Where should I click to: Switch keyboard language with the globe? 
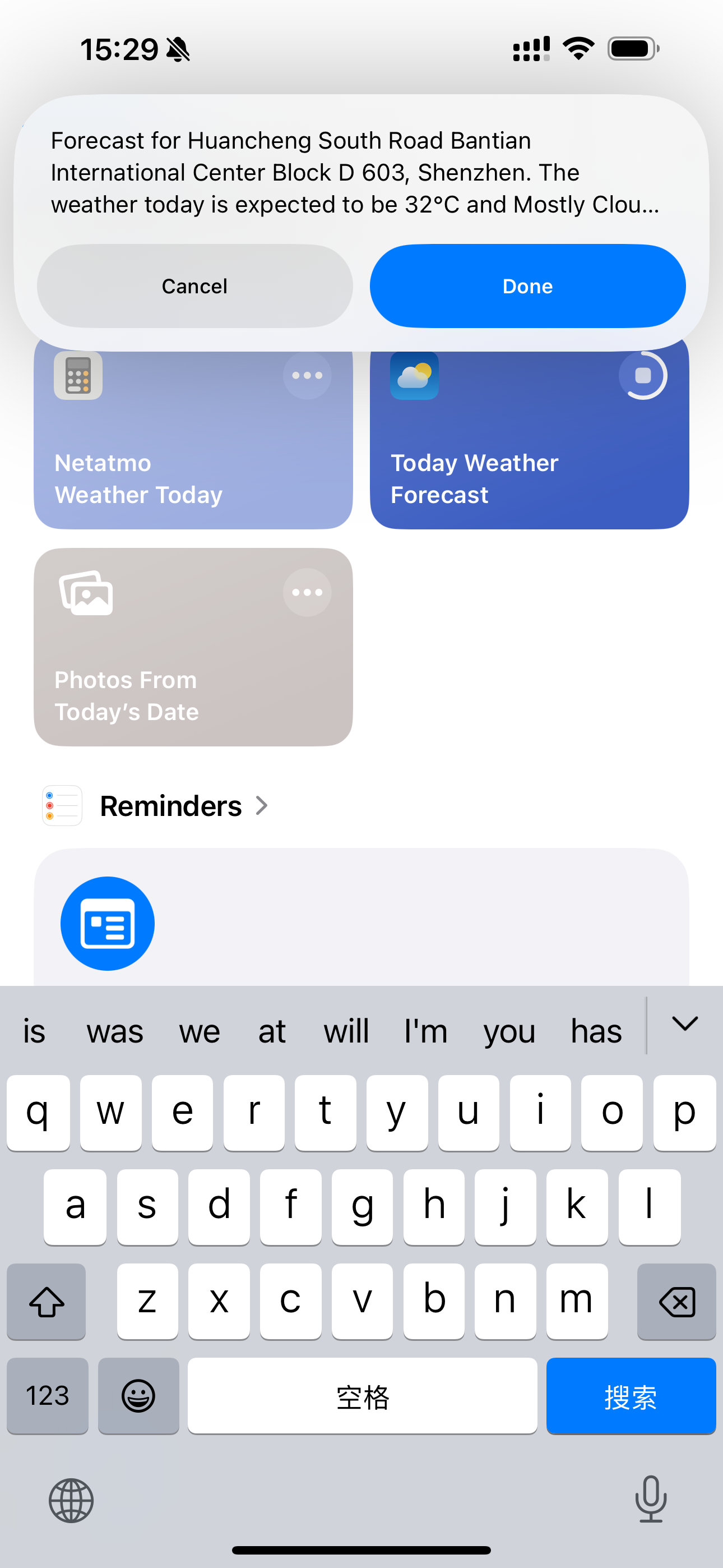(x=71, y=1501)
